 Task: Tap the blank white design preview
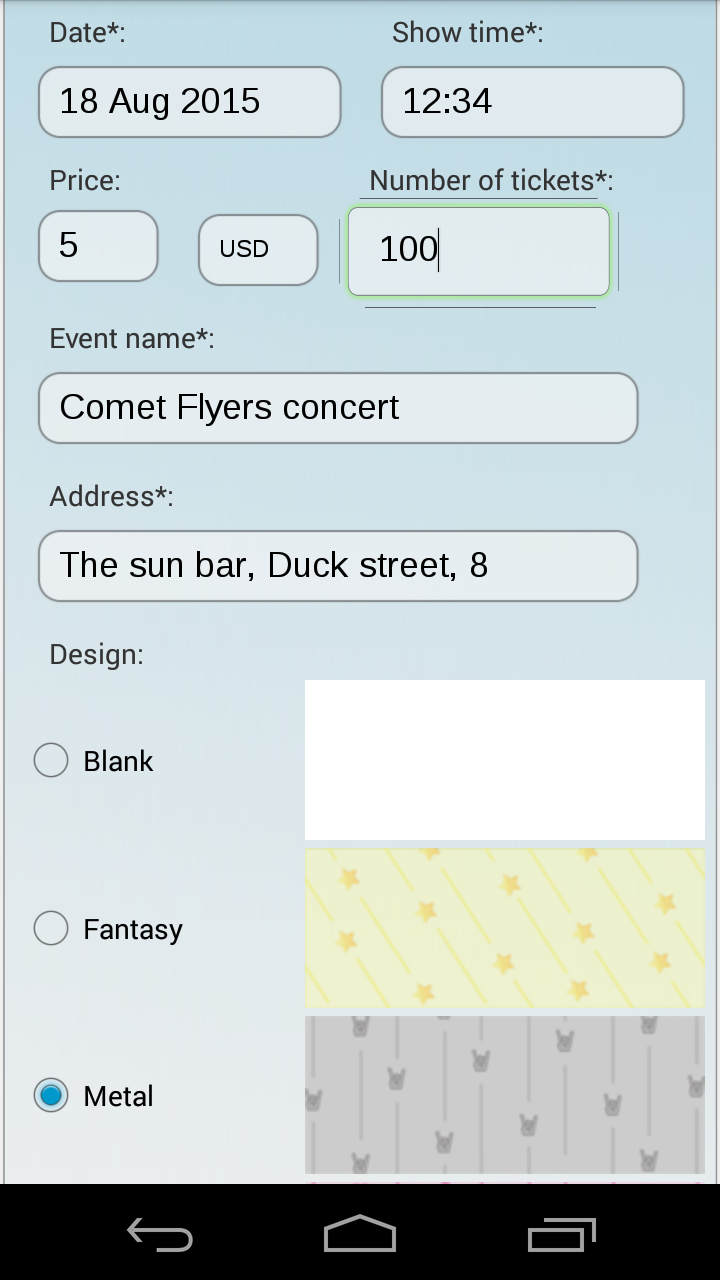(504, 759)
